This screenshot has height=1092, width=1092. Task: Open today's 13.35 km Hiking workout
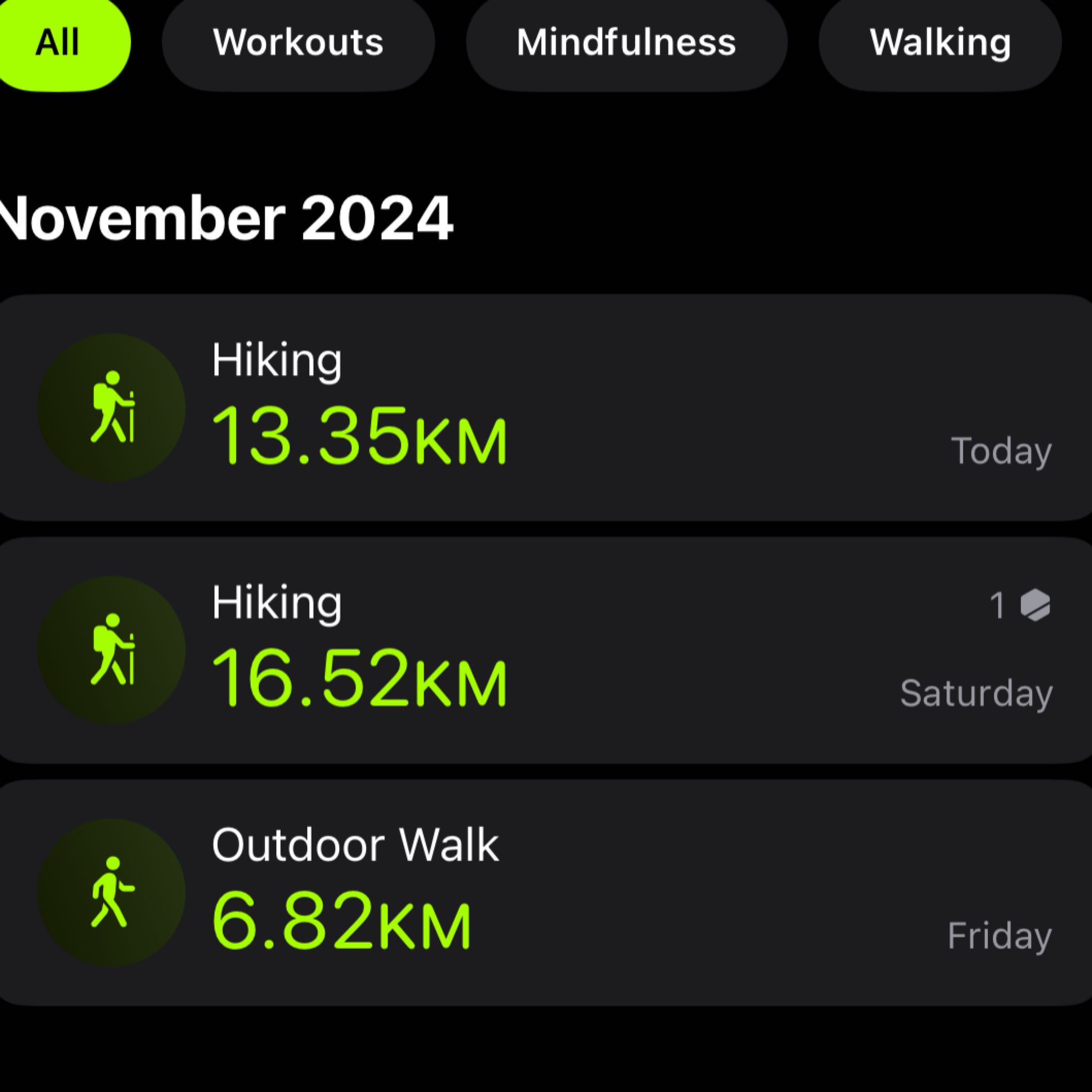click(542, 407)
